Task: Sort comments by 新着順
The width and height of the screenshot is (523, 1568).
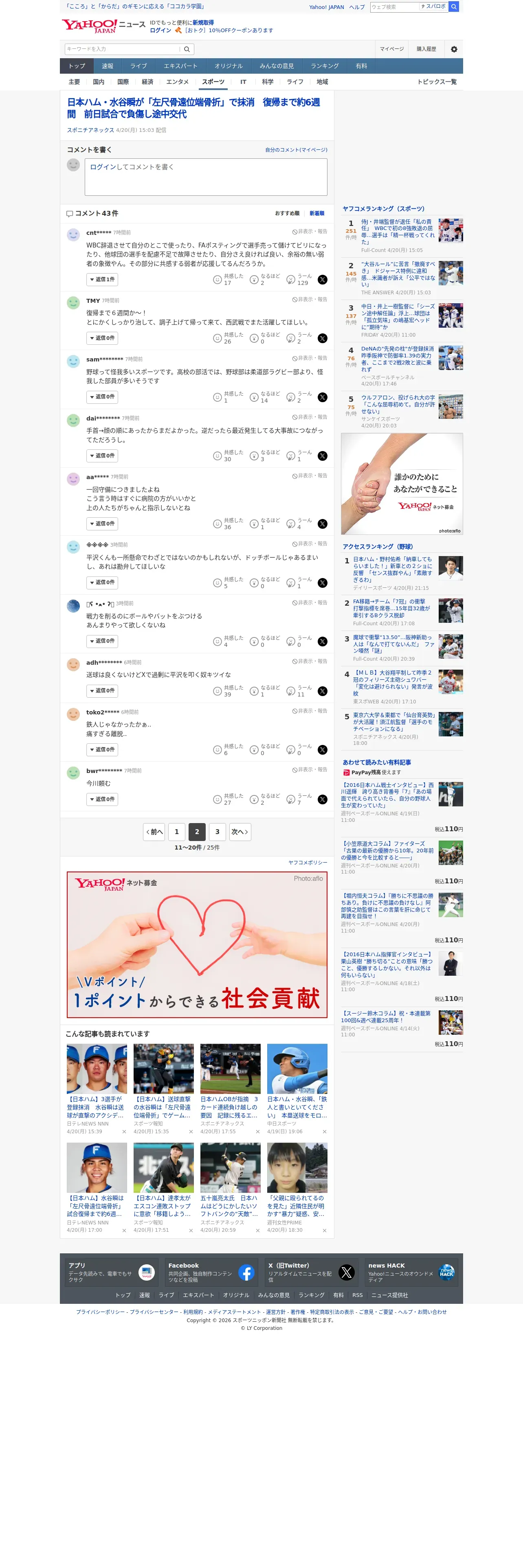Action: (316, 214)
